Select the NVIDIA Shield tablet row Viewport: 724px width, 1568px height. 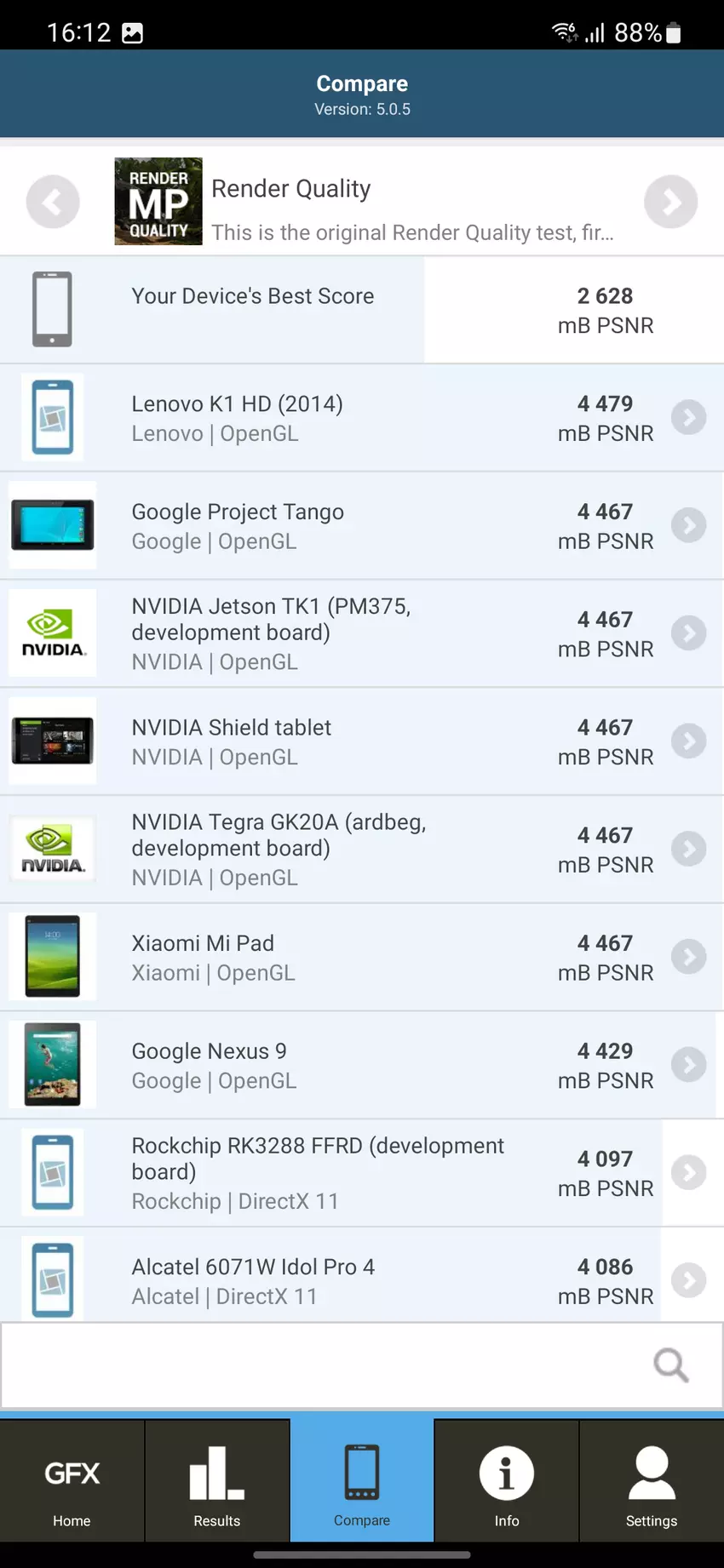coord(362,741)
